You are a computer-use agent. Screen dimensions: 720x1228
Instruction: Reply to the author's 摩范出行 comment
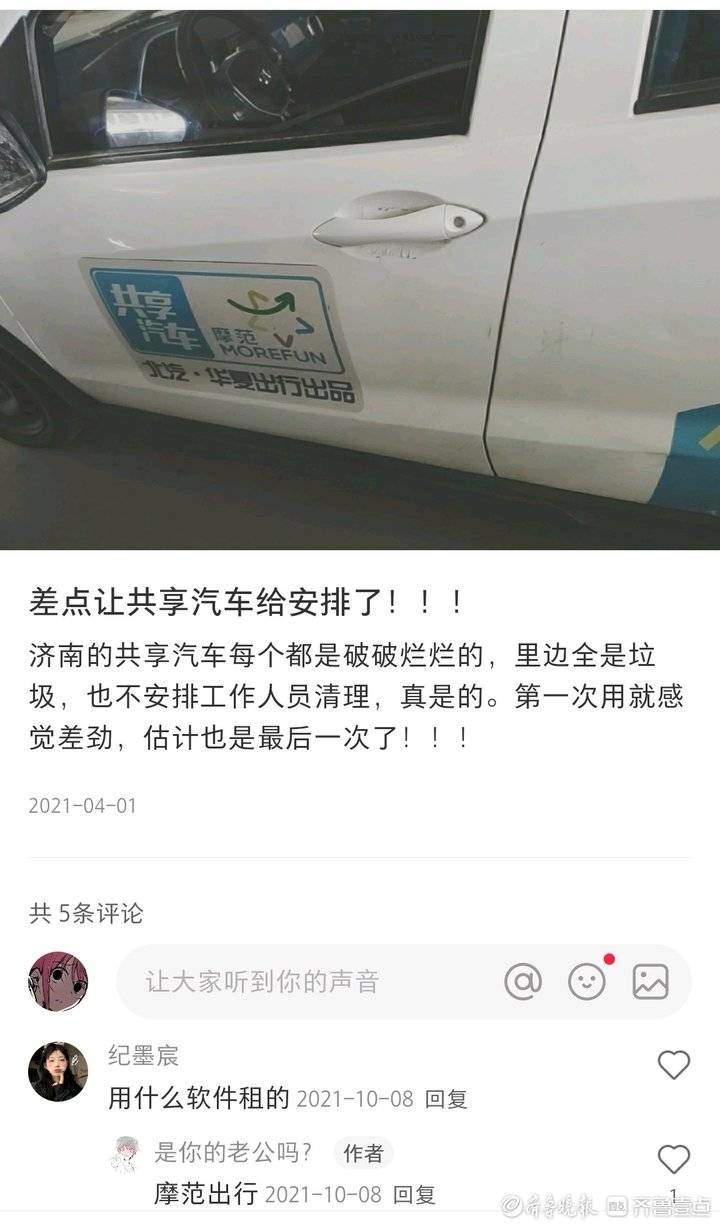pyautogui.click(x=414, y=1194)
